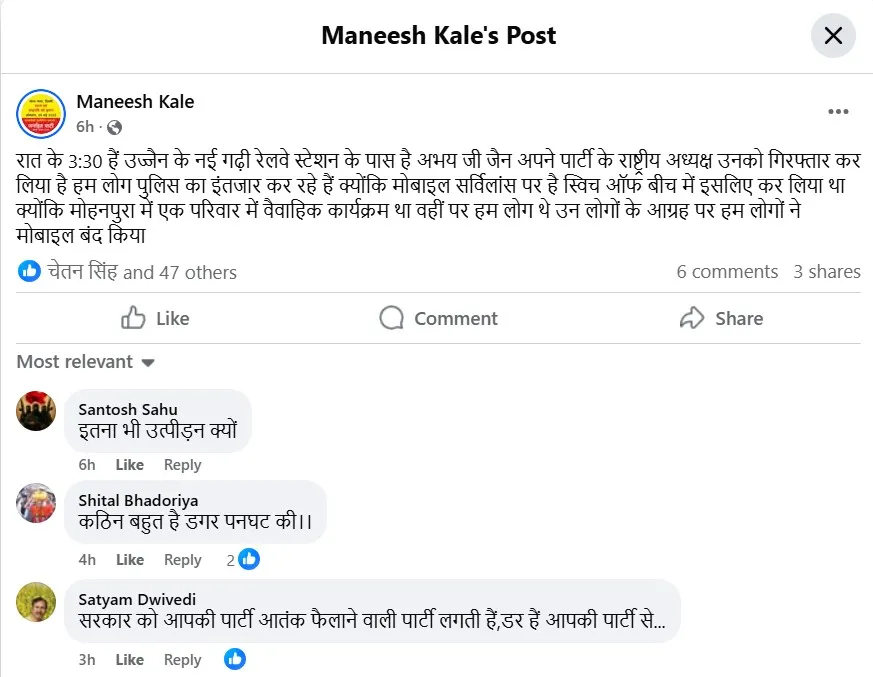Open the post options overflow menu
Image resolution: width=873 pixels, height=677 pixels.
(838, 112)
